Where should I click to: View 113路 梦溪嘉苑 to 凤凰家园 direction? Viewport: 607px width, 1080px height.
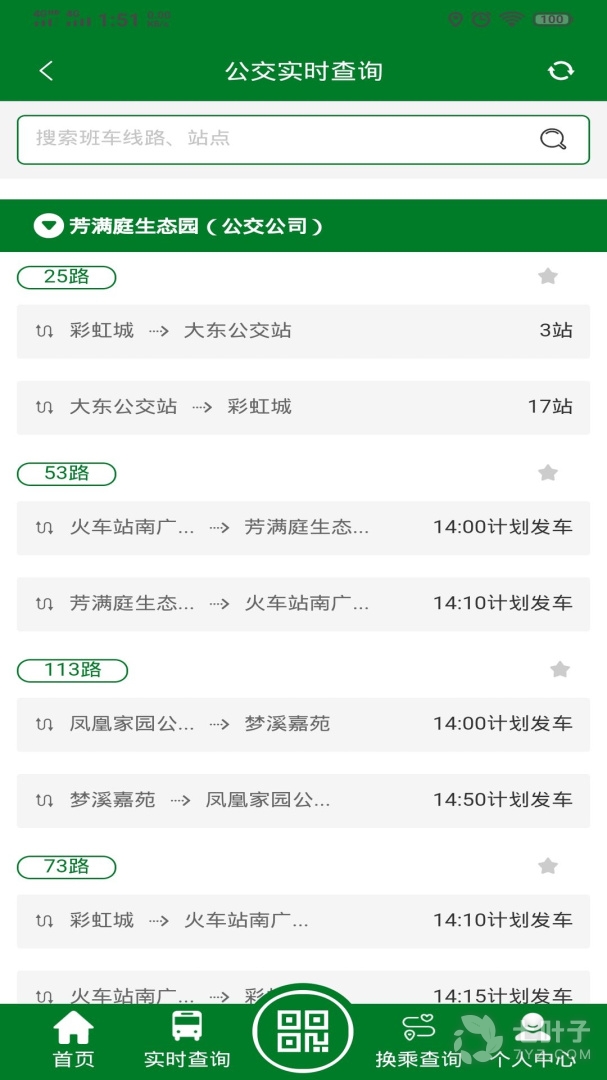(x=303, y=800)
